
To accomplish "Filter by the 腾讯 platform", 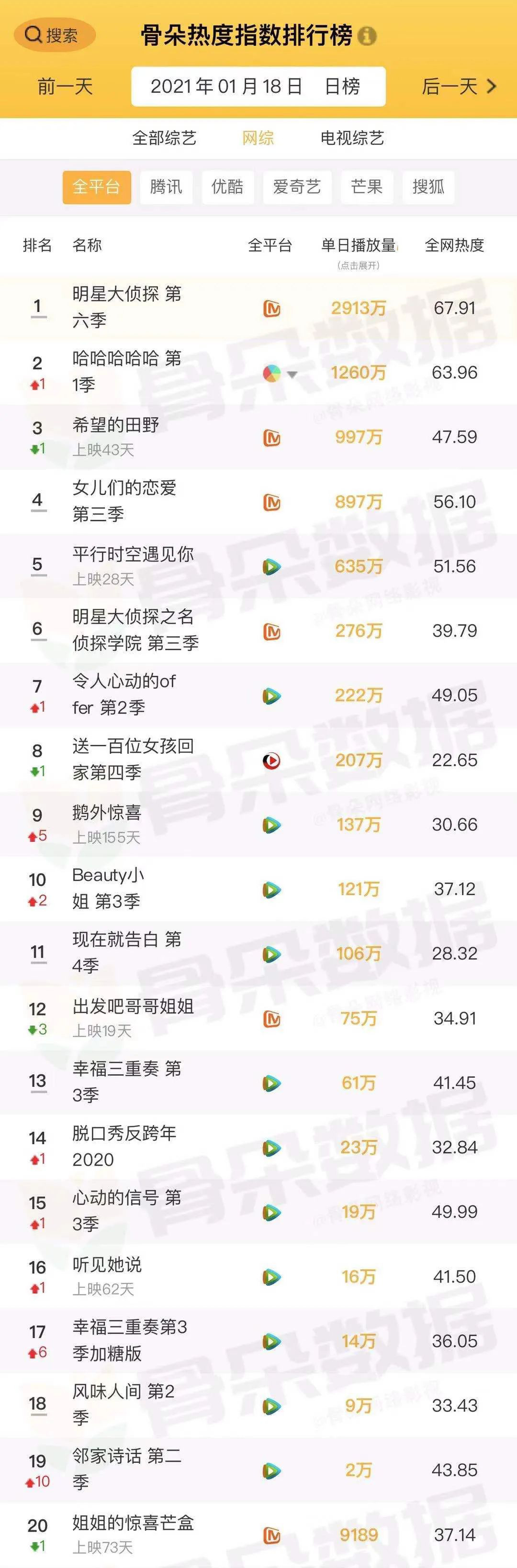I will pos(166,187).
